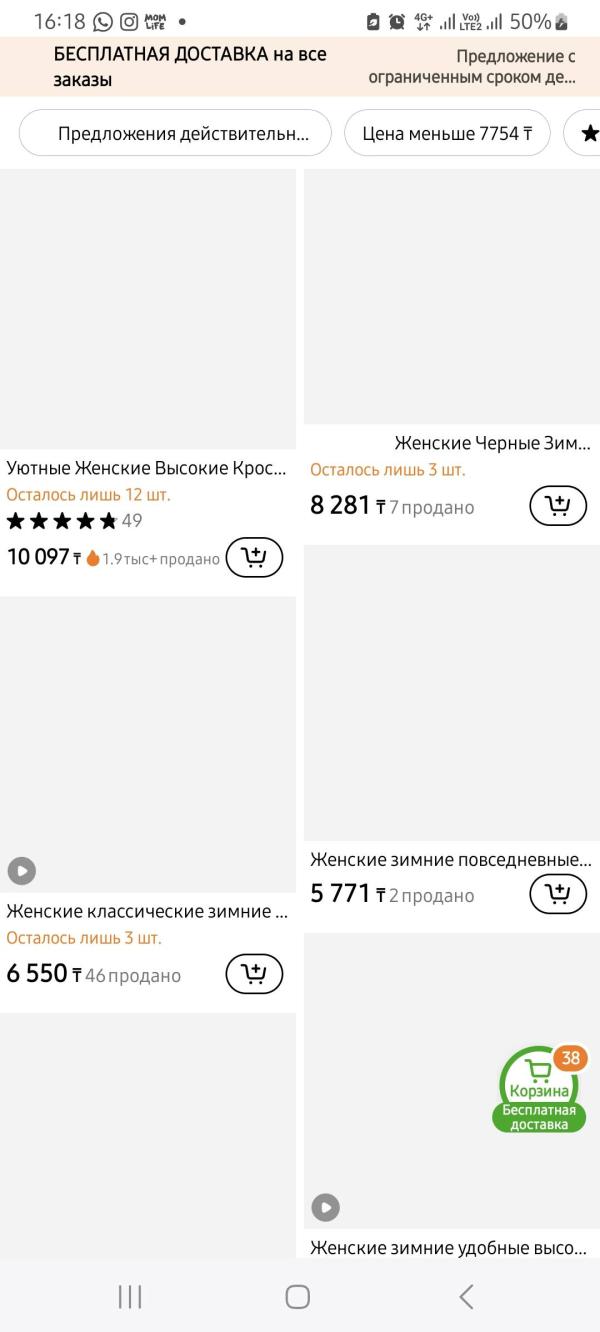Apply the "Цена меньше 7754 ₸" filter chip
The height and width of the screenshot is (1332, 600).
(x=447, y=133)
